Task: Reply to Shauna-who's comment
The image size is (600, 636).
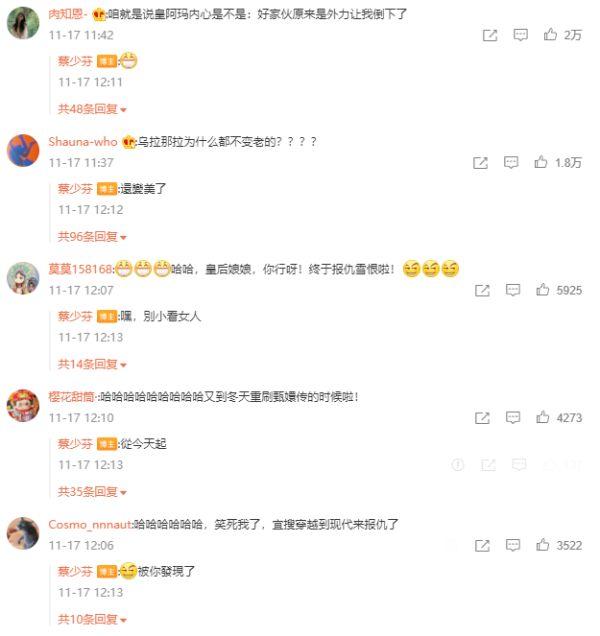Action: click(511, 162)
